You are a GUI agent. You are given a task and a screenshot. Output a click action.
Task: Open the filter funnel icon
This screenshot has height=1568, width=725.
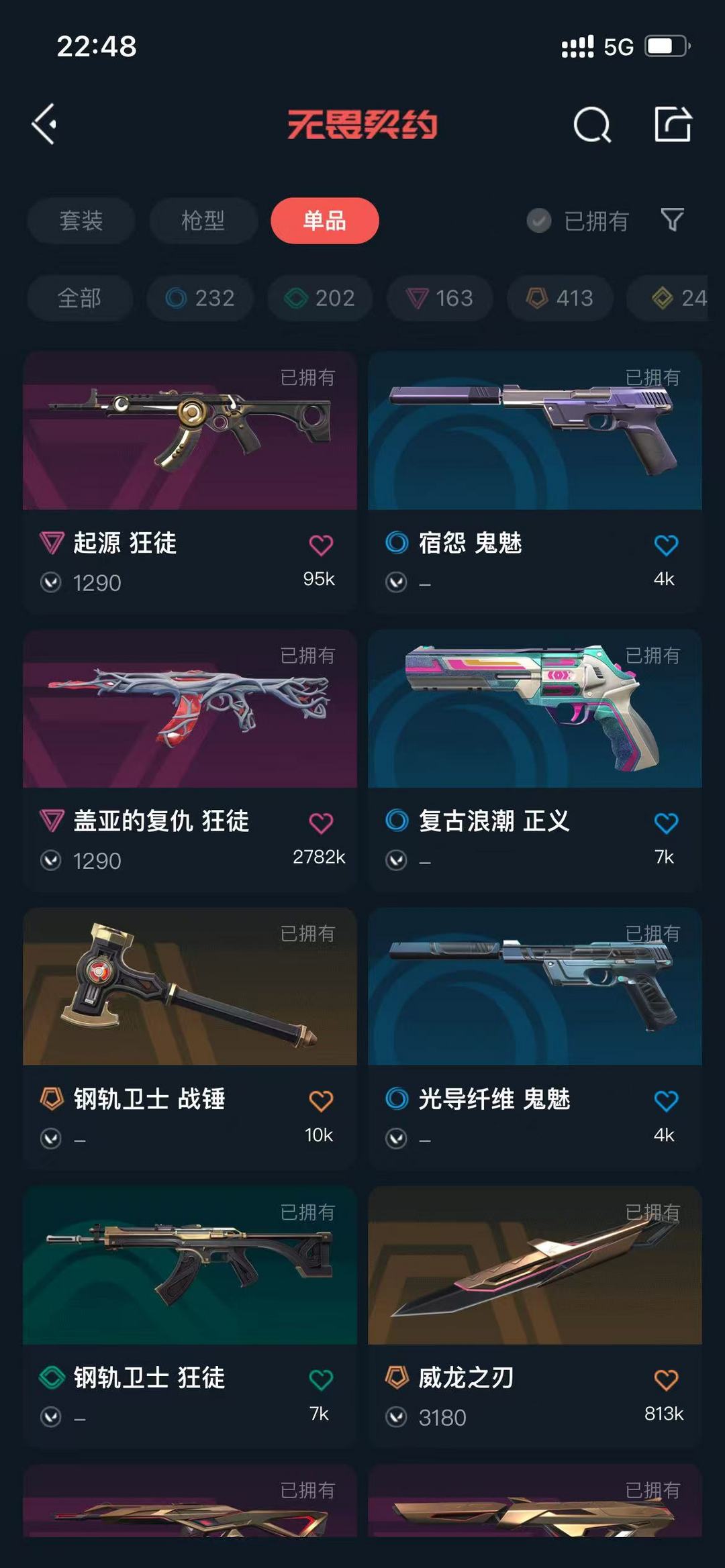[x=673, y=221]
